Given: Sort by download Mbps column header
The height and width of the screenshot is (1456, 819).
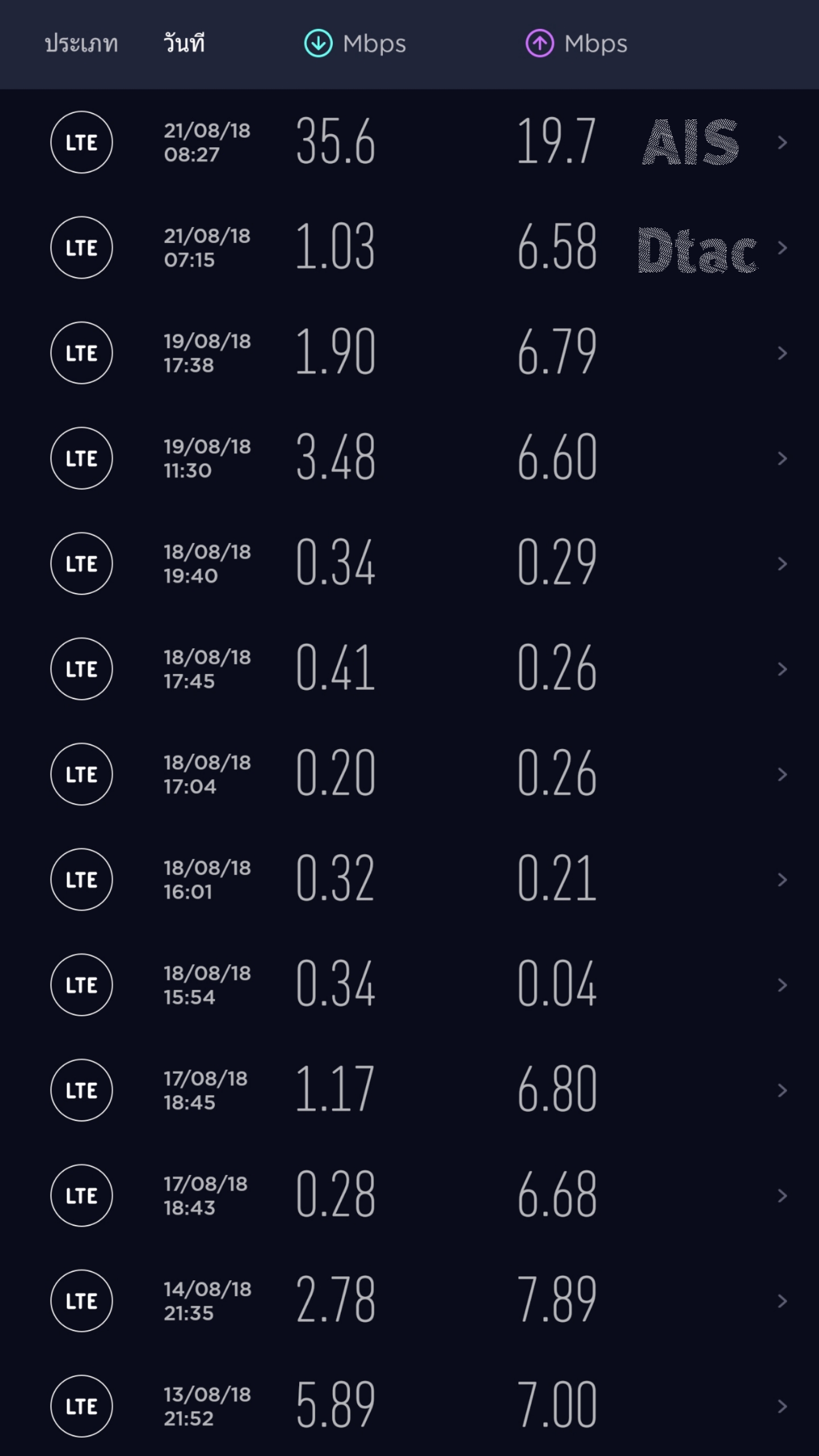Looking at the screenshot, I should pyautogui.click(x=355, y=44).
